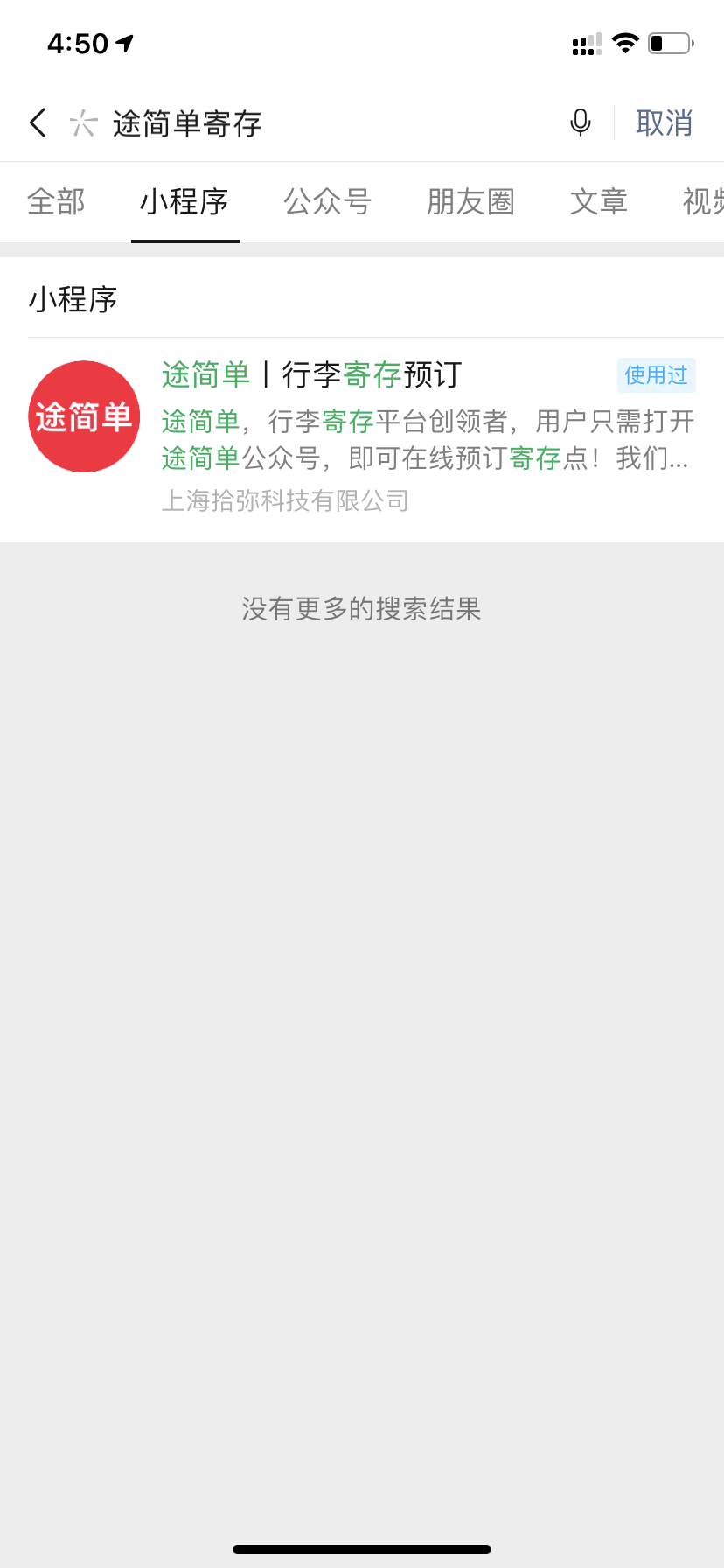Tap the battery indicator in status bar
Image resolution: width=724 pixels, height=1568 pixels.
pos(669,42)
